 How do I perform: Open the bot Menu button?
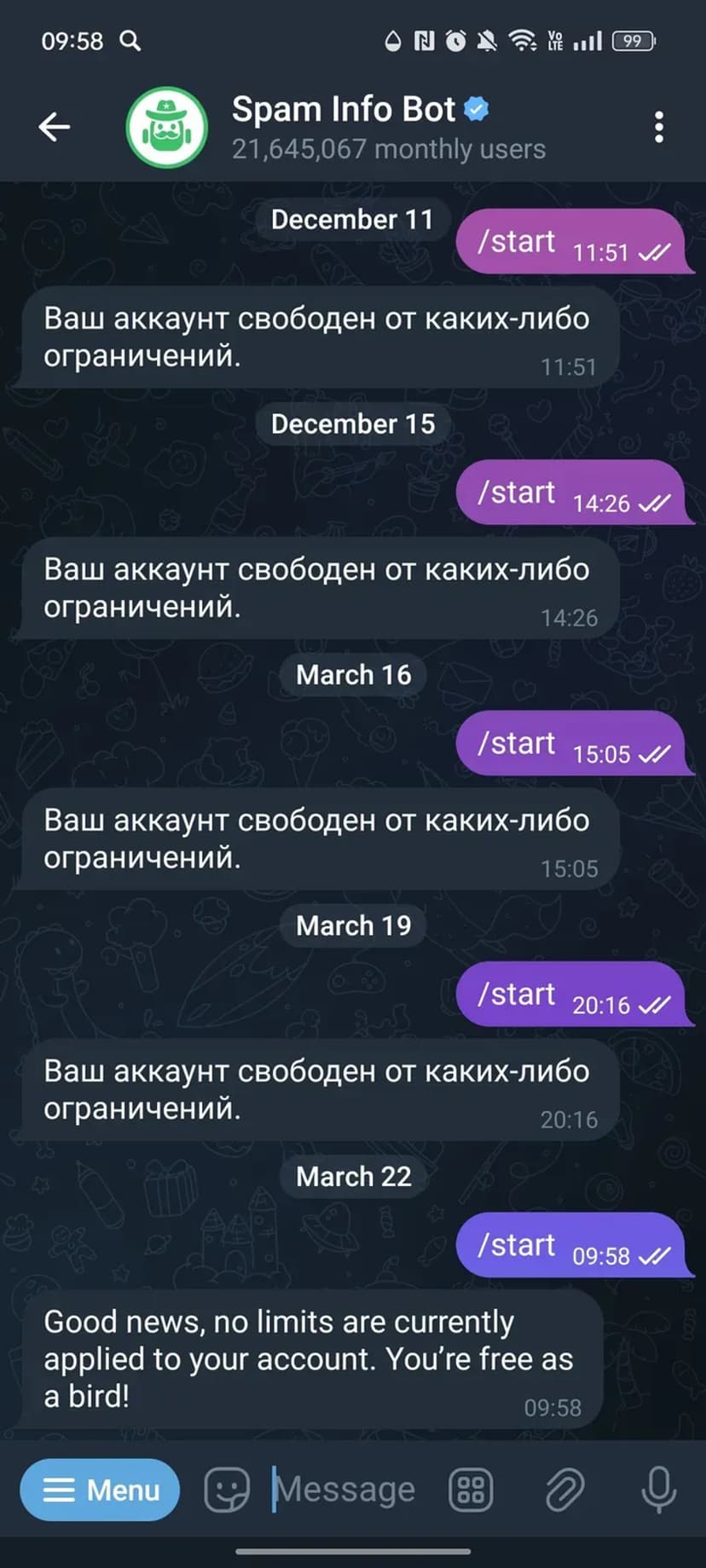[x=100, y=1490]
